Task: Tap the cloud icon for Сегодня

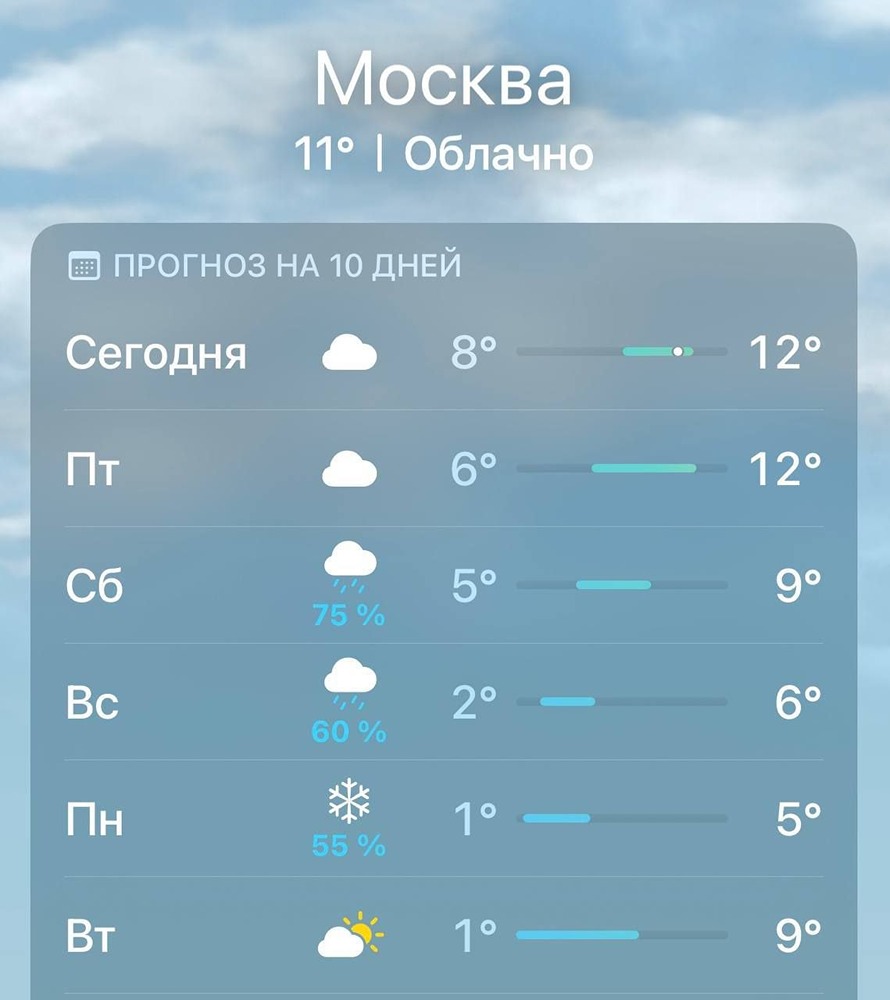Action: (348, 352)
